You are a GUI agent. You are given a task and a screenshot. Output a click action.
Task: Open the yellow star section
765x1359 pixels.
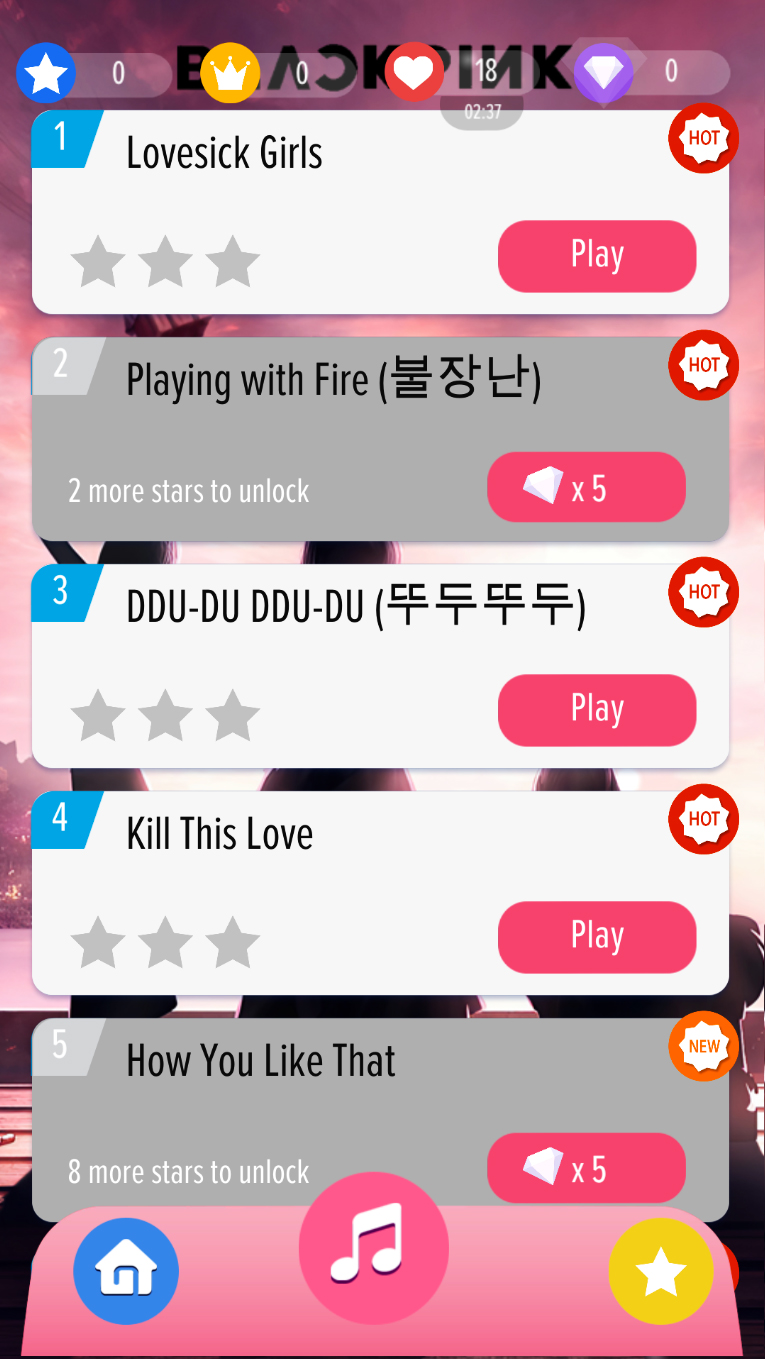[x=661, y=1270]
